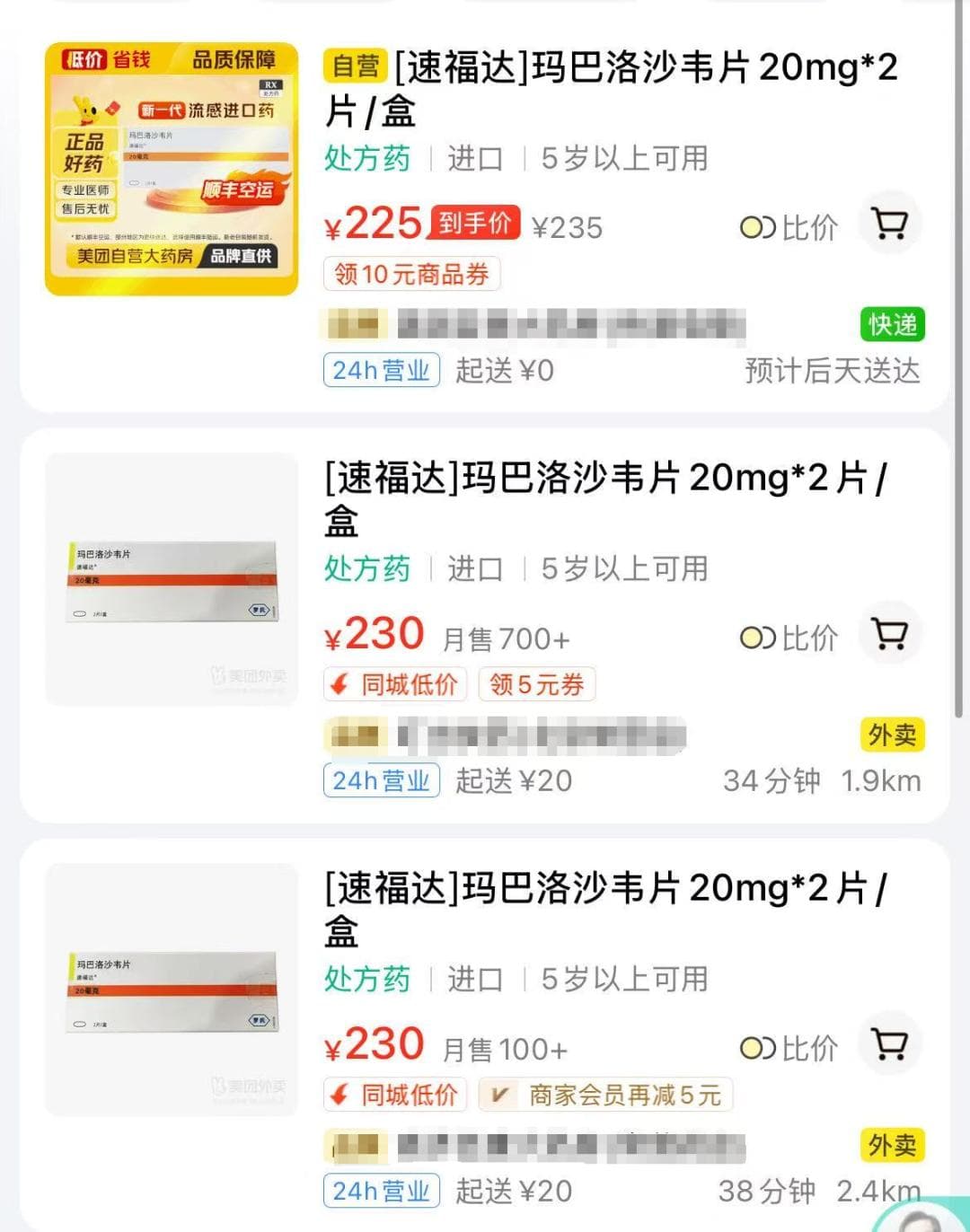Add the ¥225 自营 product to cart
This screenshot has width=970, height=1232.
coord(890,224)
